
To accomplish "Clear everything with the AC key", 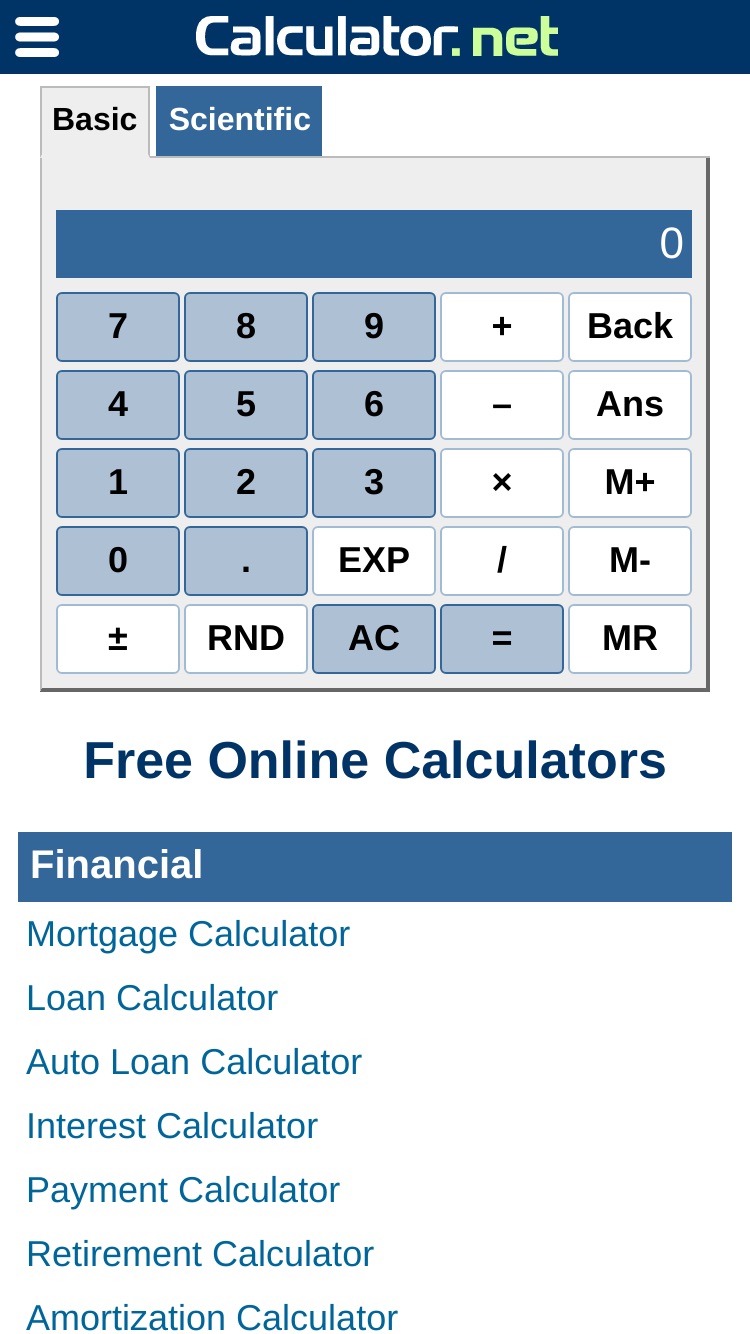I will coord(374,639).
